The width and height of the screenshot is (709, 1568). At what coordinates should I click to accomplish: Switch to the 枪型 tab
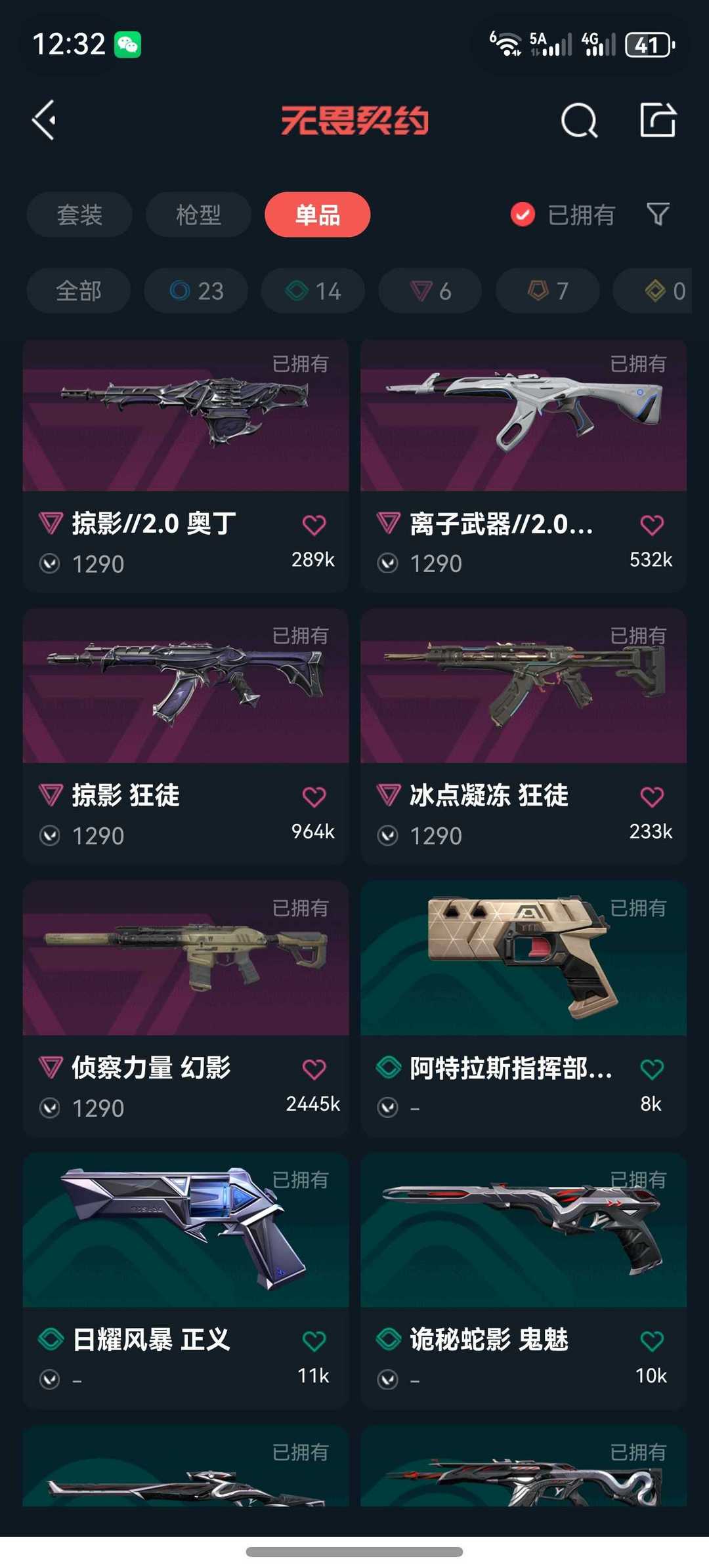[198, 215]
